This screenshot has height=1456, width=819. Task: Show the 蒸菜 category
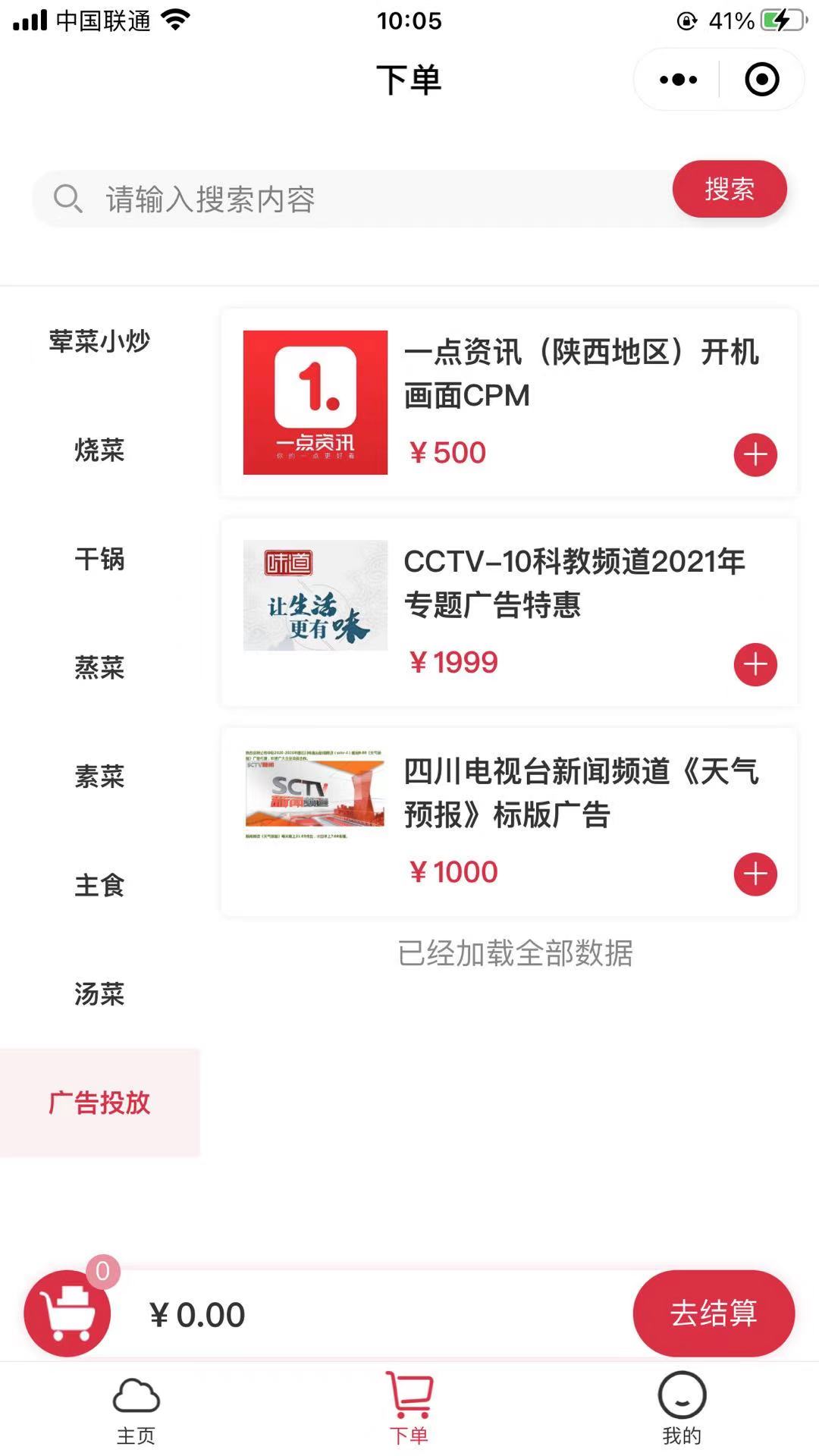[x=99, y=668]
